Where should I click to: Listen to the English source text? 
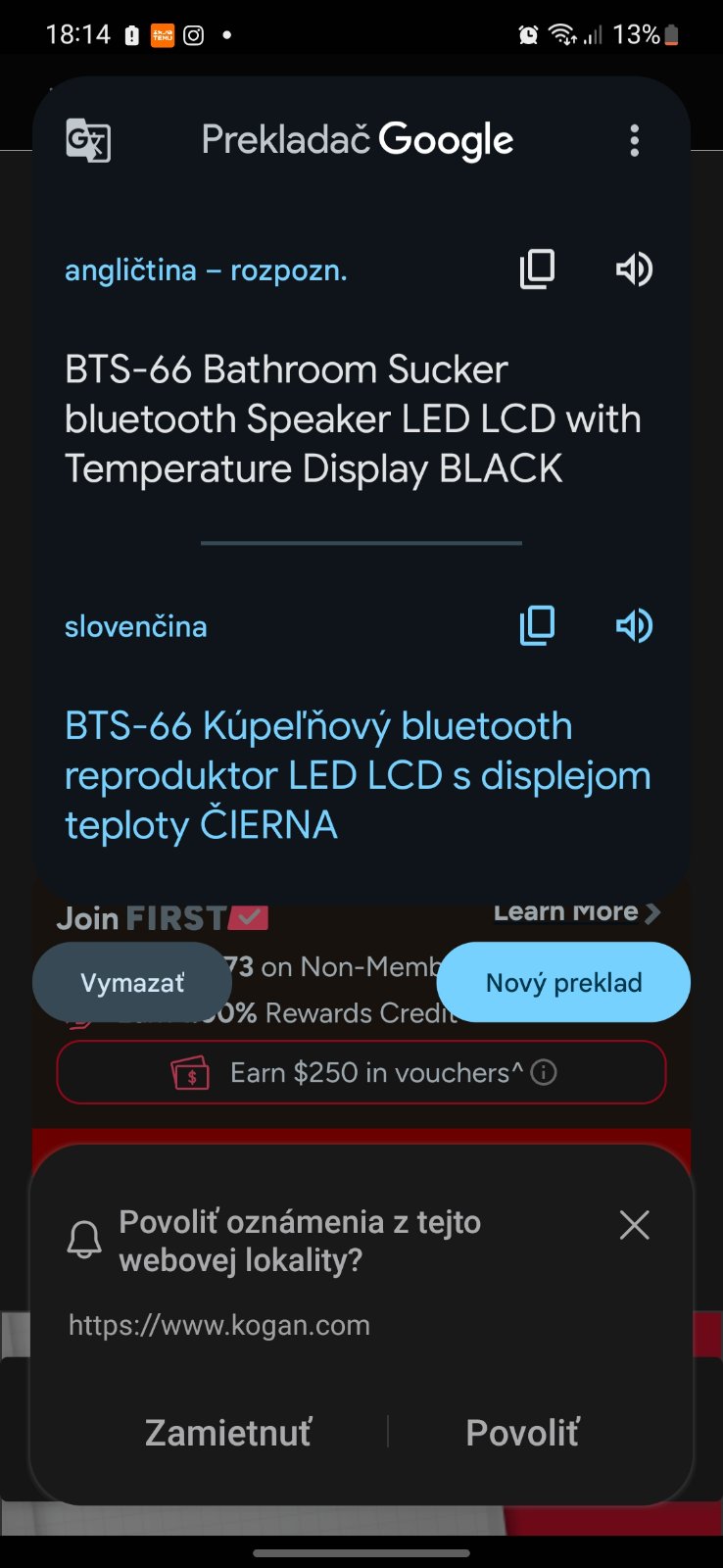[634, 269]
